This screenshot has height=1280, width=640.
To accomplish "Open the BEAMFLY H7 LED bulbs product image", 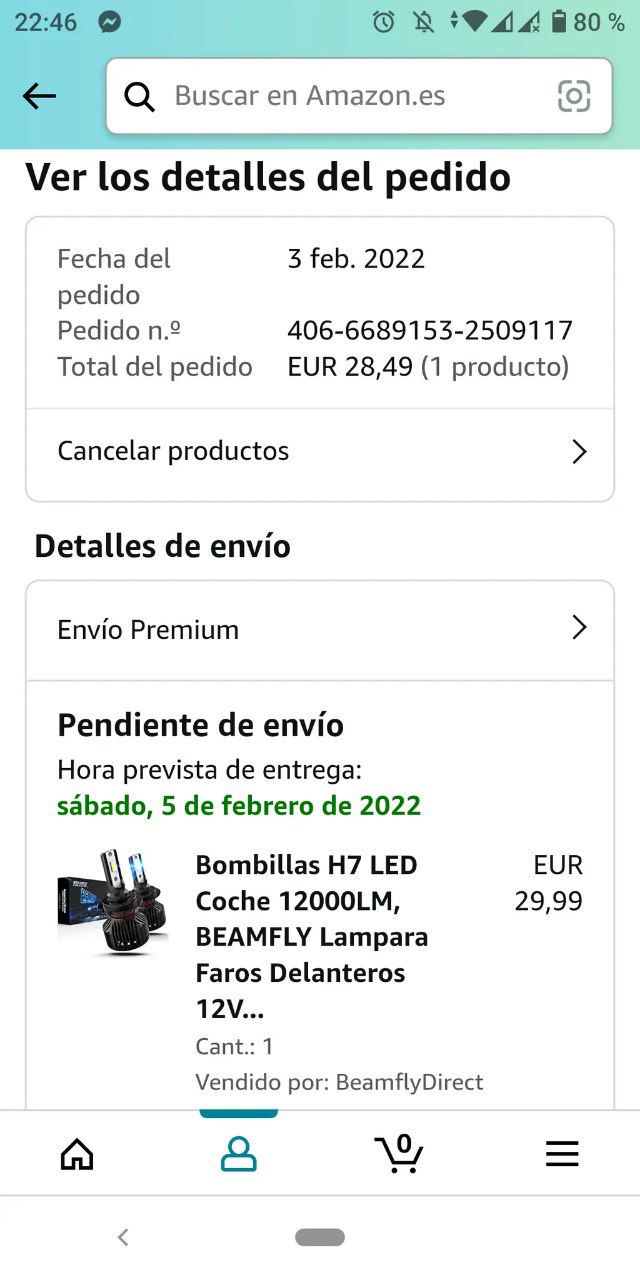I will [x=112, y=903].
